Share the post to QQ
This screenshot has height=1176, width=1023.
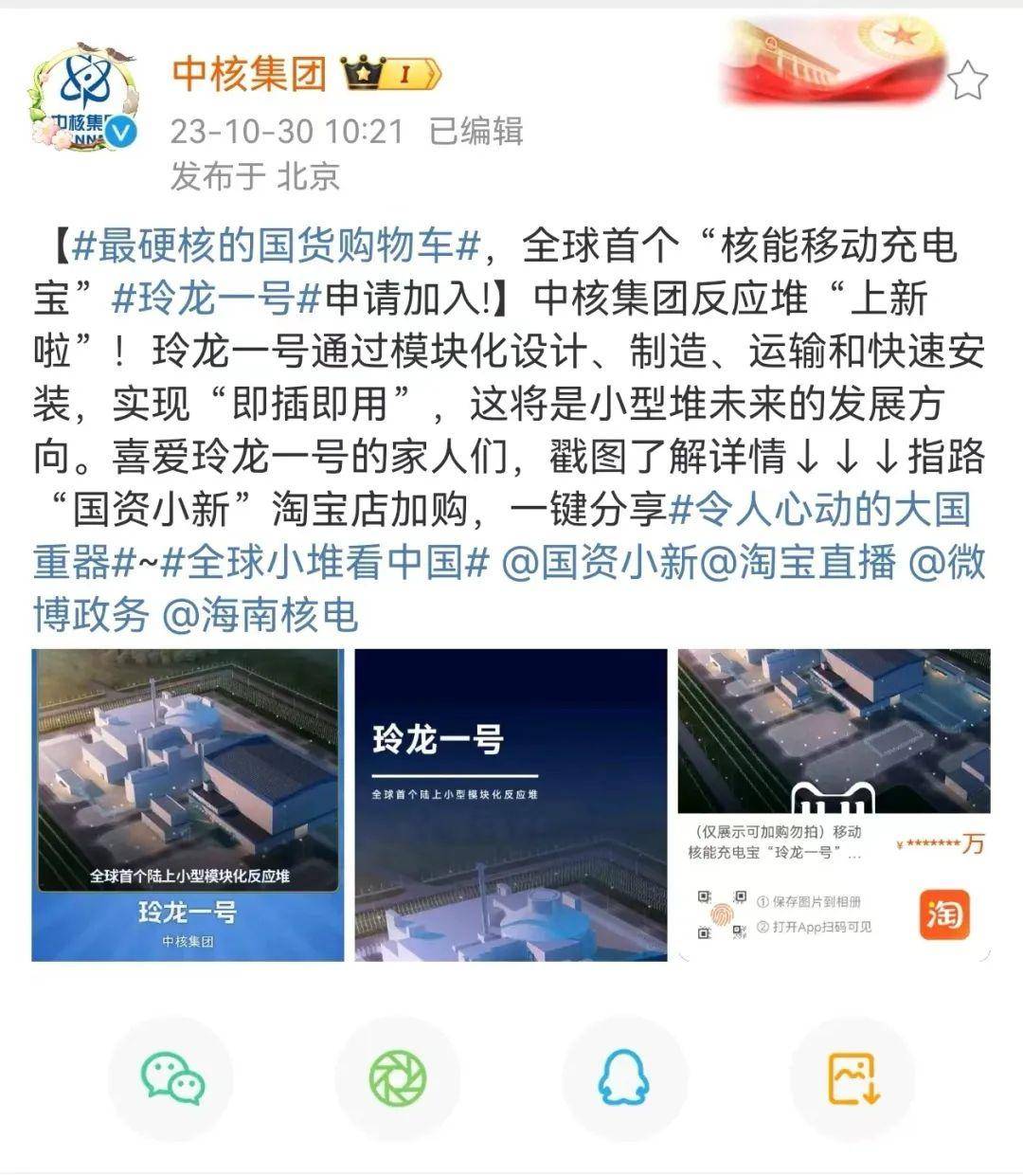624,1078
